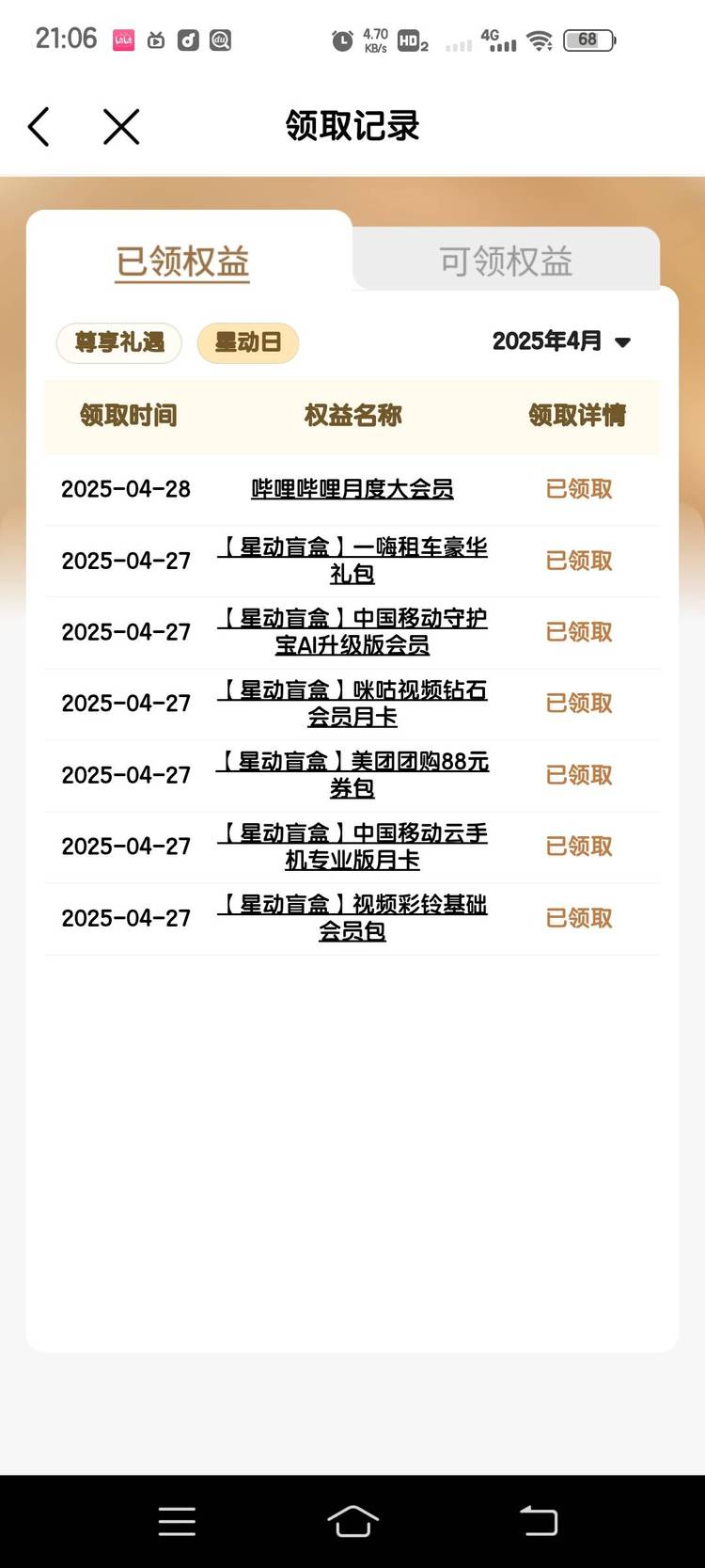Viewport: 705px width, 1568px height.
Task: Open the 咪咕视频钻石会员月卡 link
Action: point(352,704)
